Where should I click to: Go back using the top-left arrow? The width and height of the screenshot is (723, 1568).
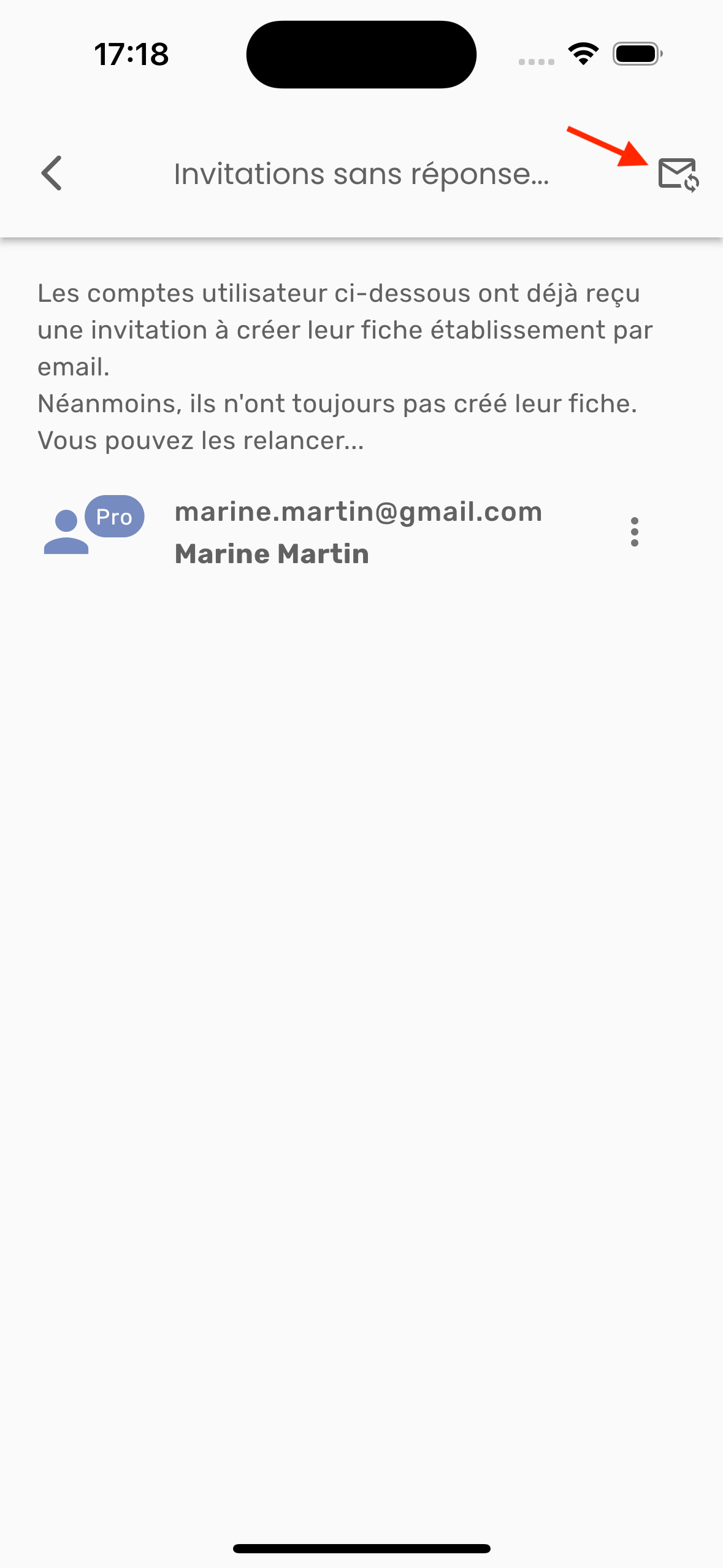coord(52,174)
